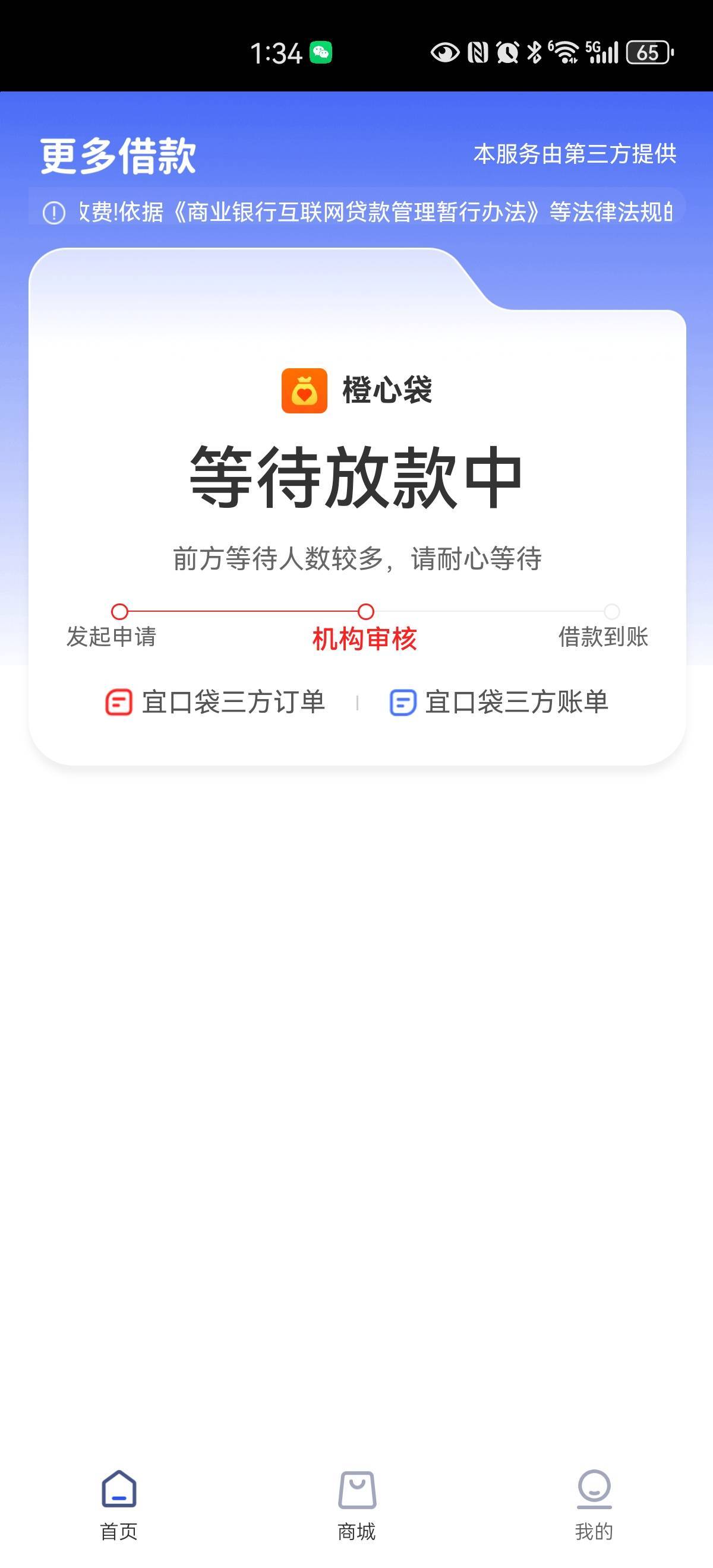Go to the 首页 tab
This screenshot has height=1568, width=713.
(119, 1504)
